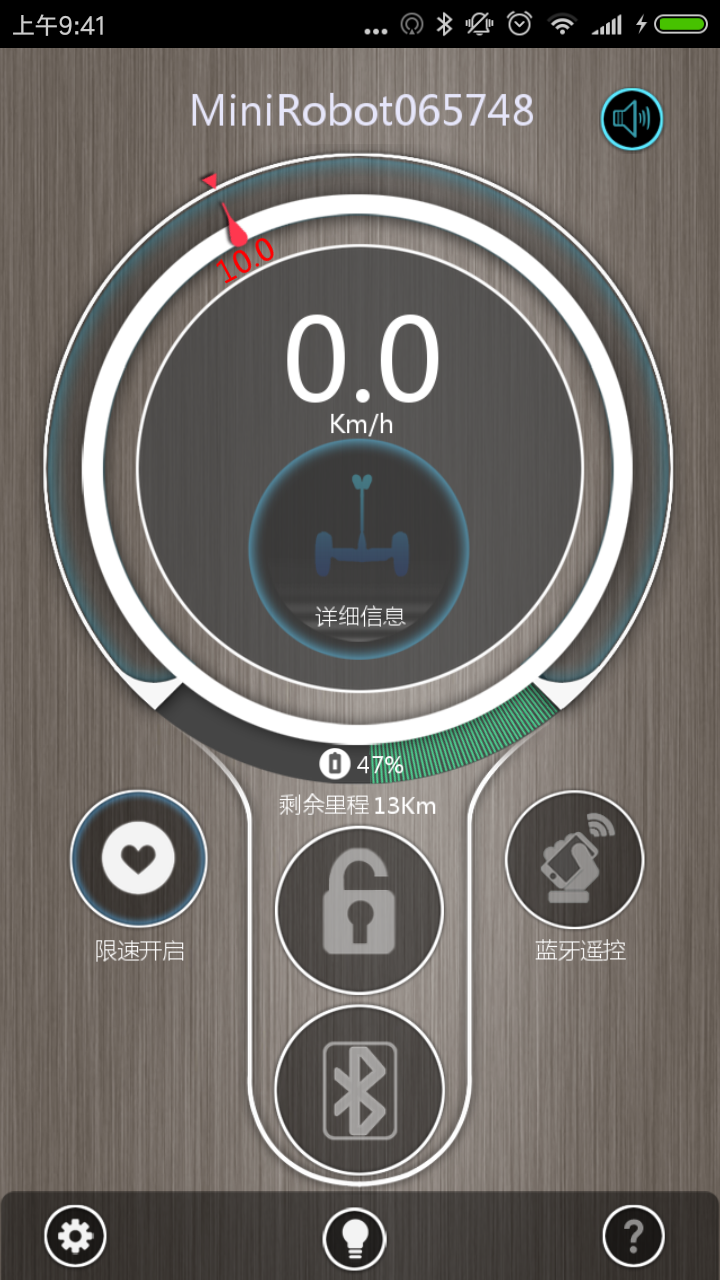Open the help question mark

pos(633,1237)
